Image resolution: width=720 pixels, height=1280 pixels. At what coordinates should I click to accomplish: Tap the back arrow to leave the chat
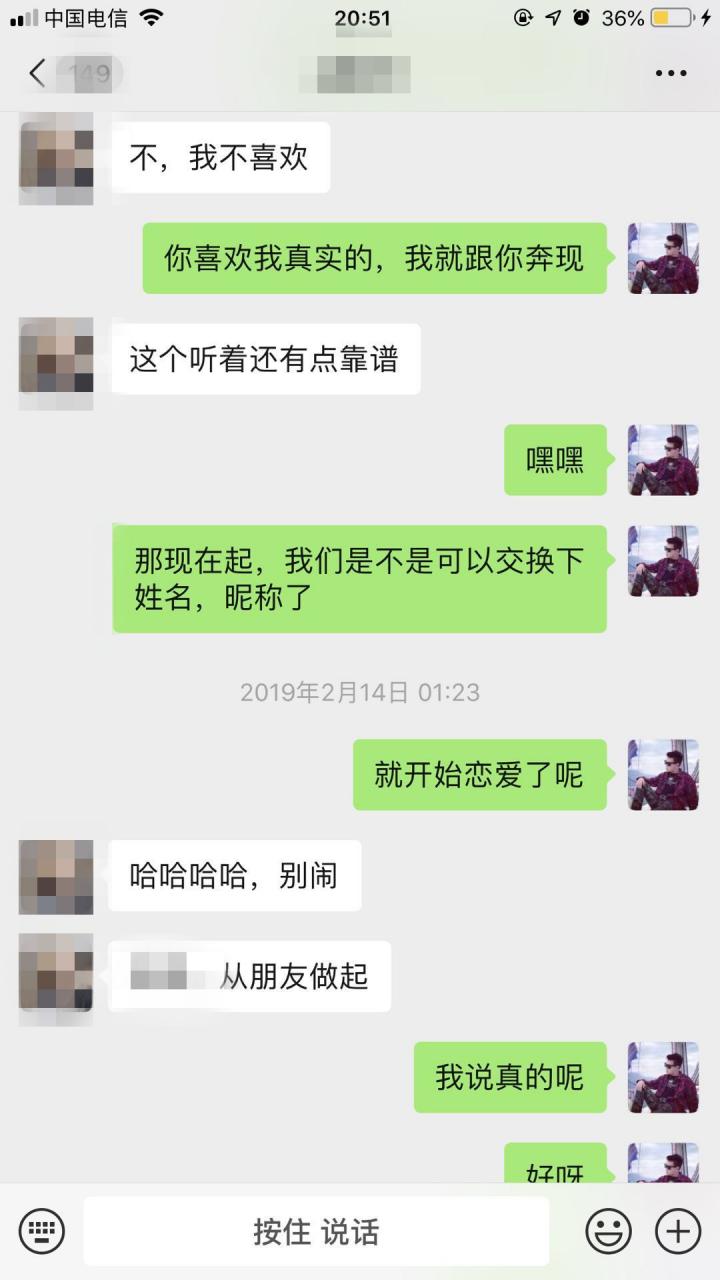pyautogui.click(x=36, y=73)
